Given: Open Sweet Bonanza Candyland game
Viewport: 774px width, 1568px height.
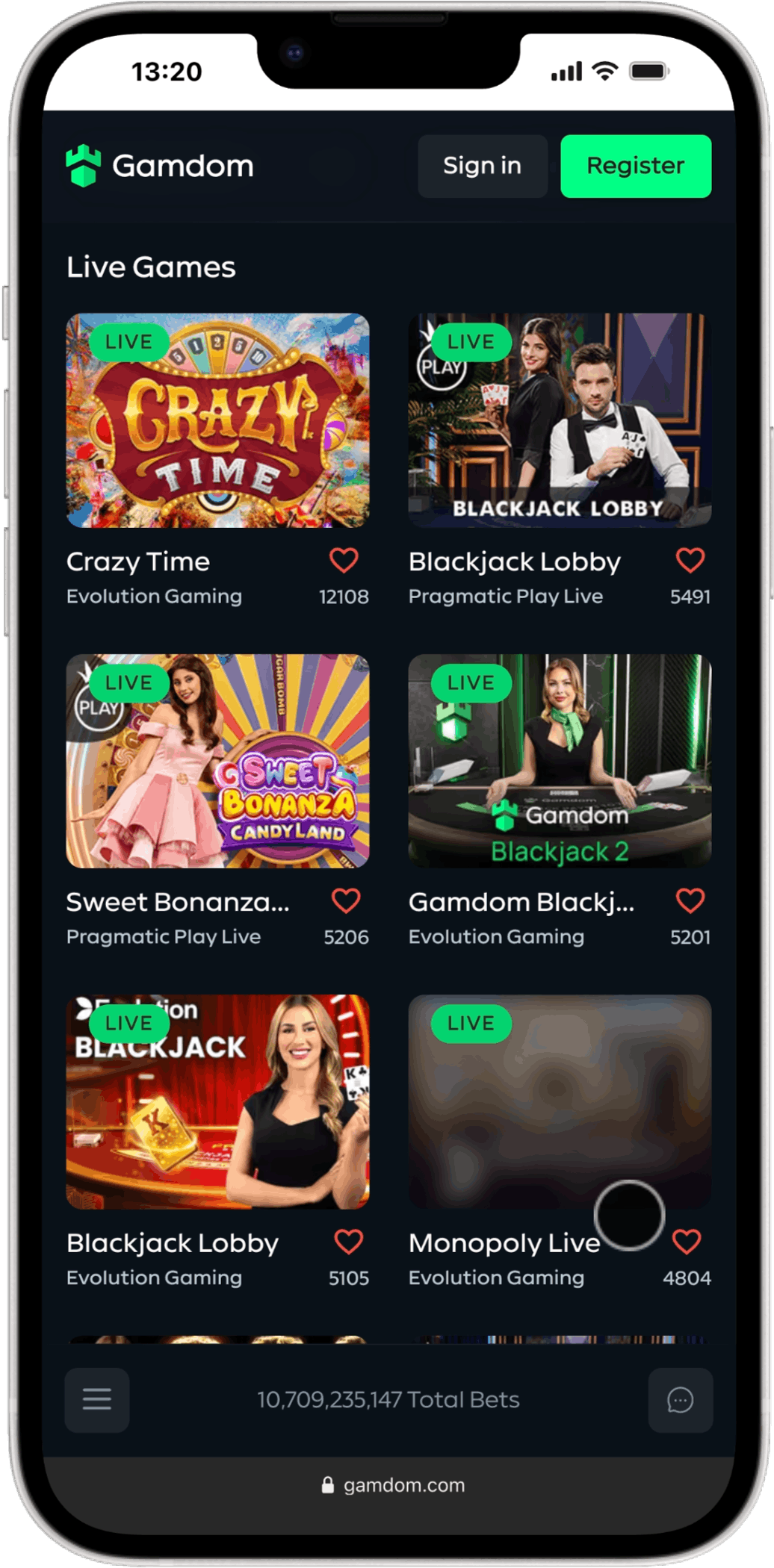Looking at the screenshot, I should click(x=217, y=761).
